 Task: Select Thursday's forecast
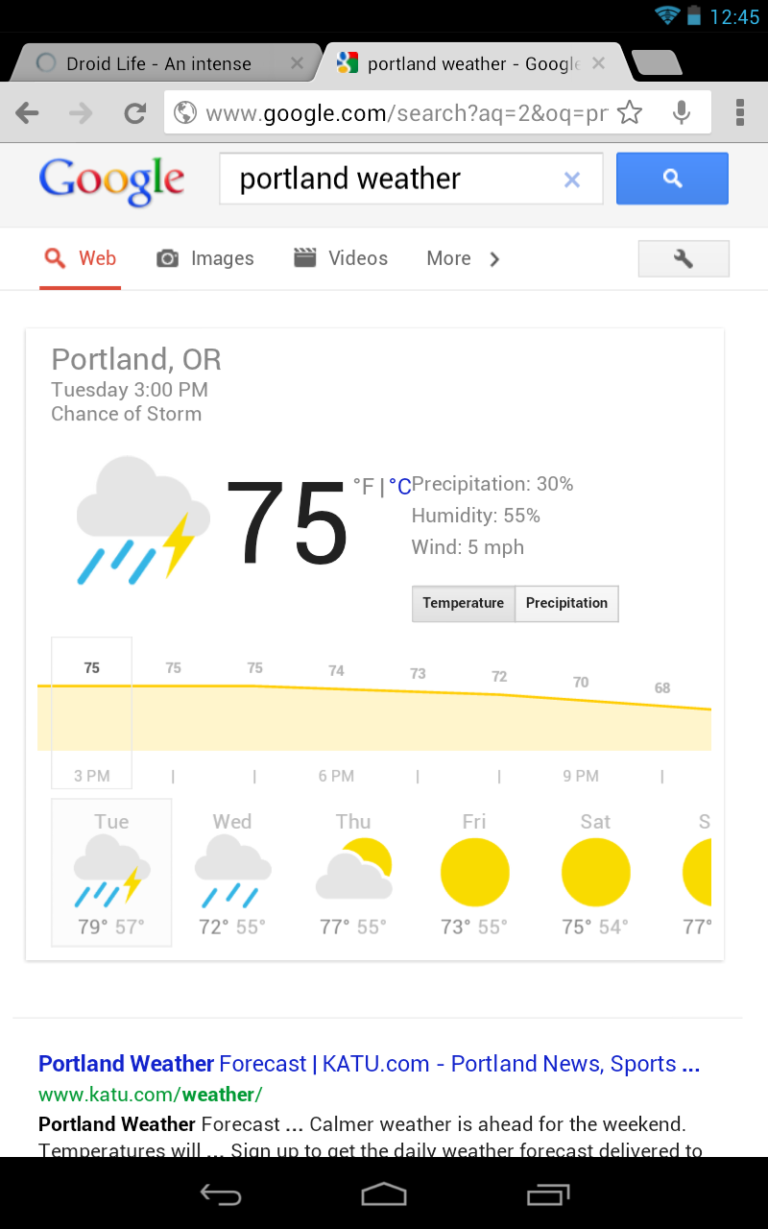353,873
